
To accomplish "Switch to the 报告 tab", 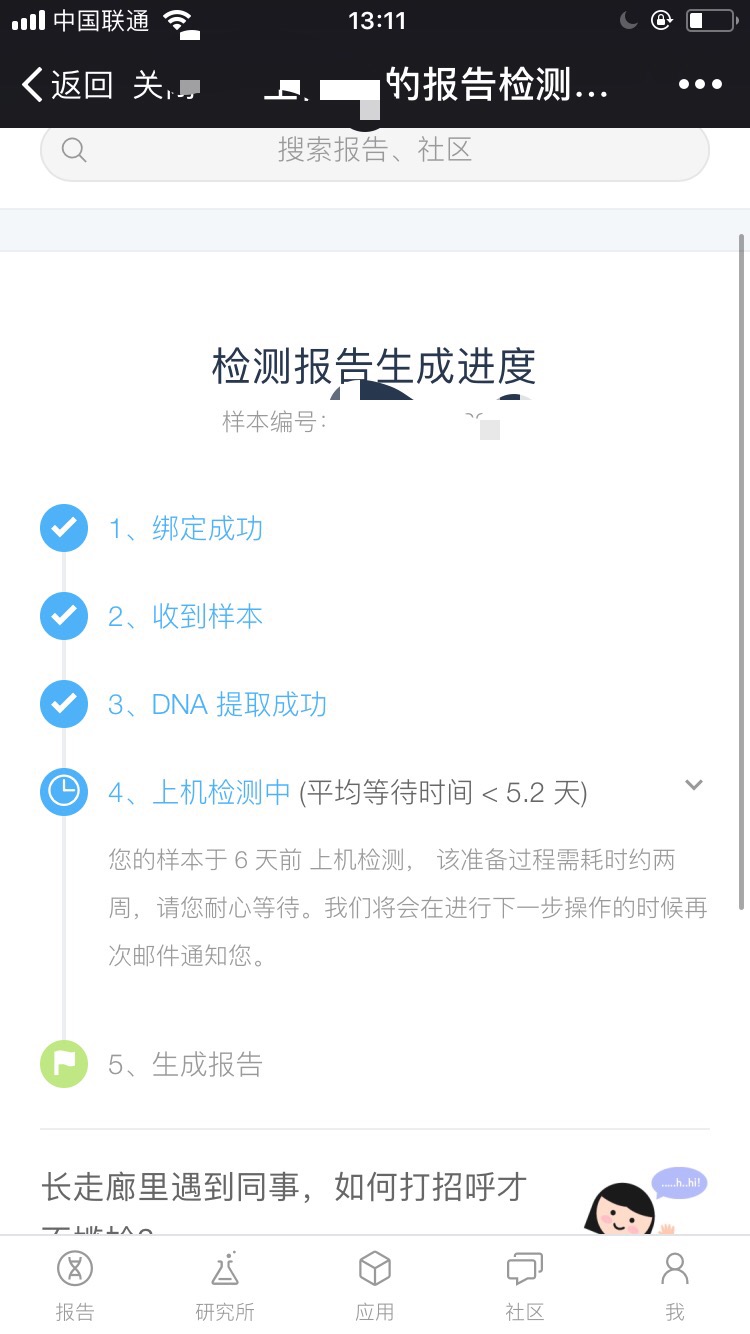I will [75, 1286].
